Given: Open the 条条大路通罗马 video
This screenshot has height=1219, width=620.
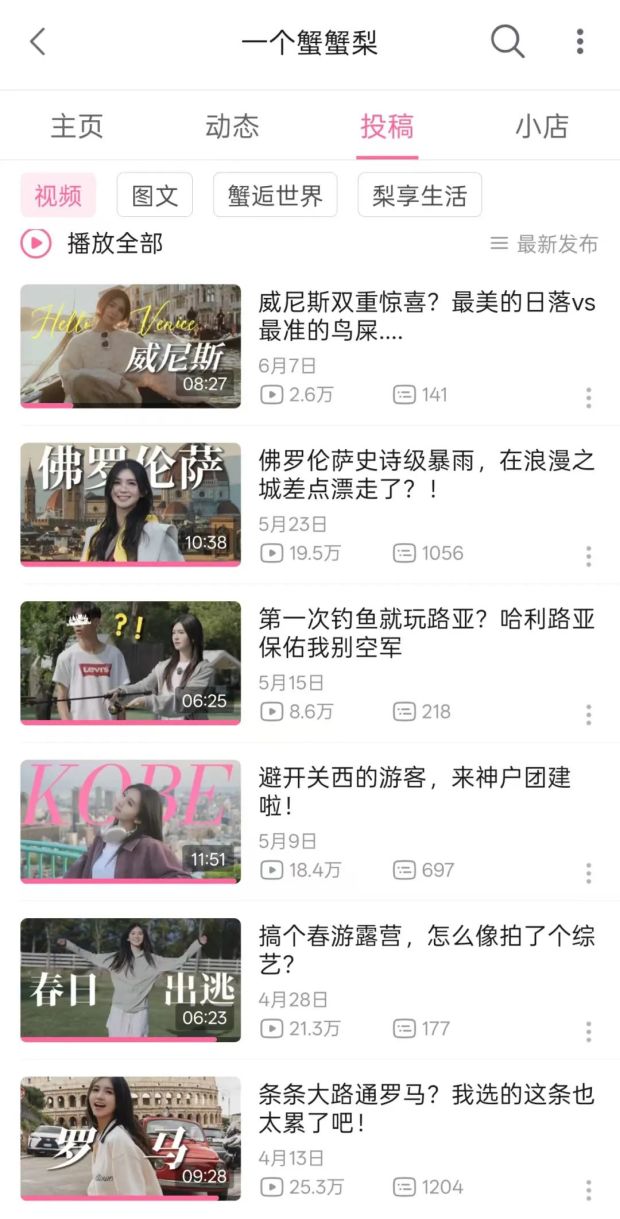Looking at the screenshot, I should click(x=426, y=1108).
